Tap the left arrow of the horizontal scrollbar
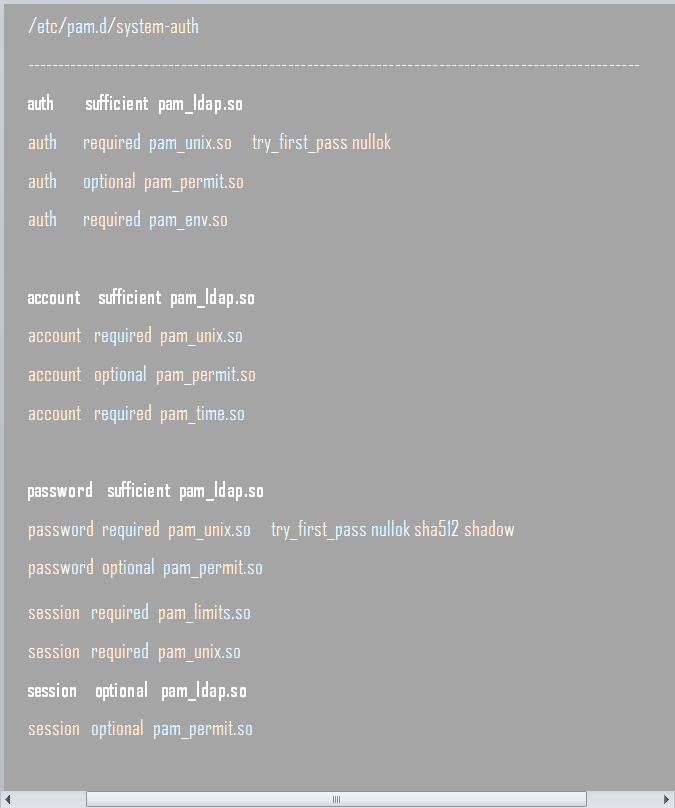This screenshot has width=675, height=808. pyautogui.click(x=8, y=799)
